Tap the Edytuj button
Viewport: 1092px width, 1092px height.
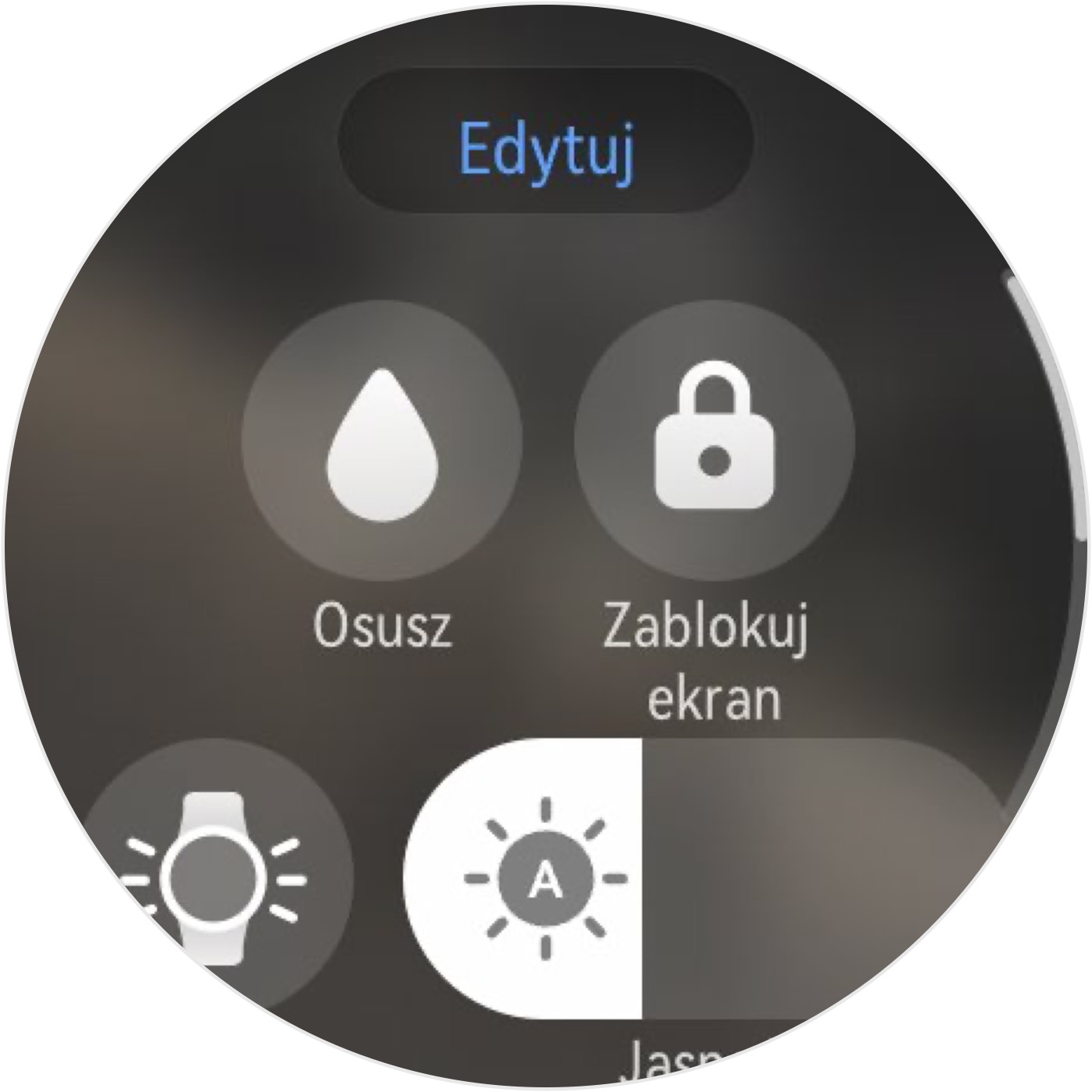[545, 141]
